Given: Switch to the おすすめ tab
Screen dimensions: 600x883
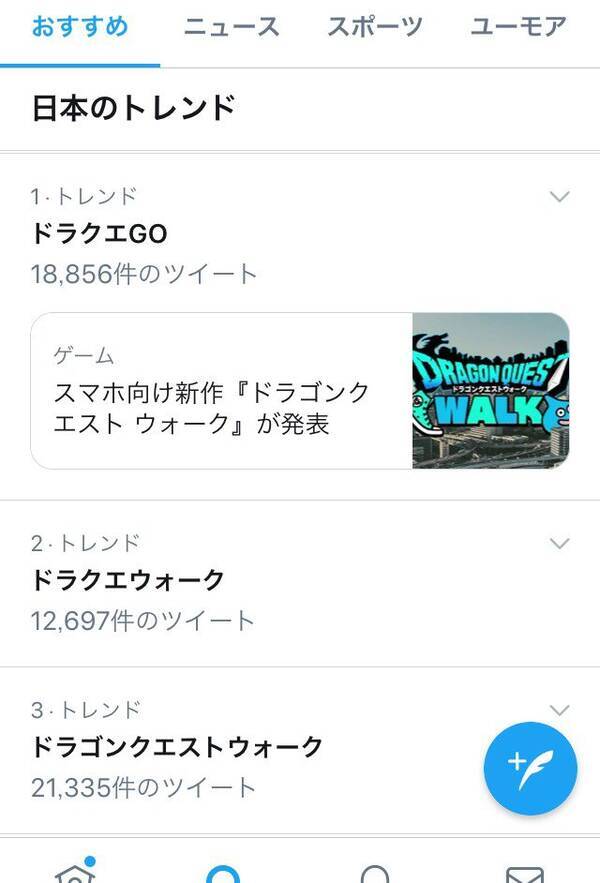Looking at the screenshot, I should coord(80,28).
